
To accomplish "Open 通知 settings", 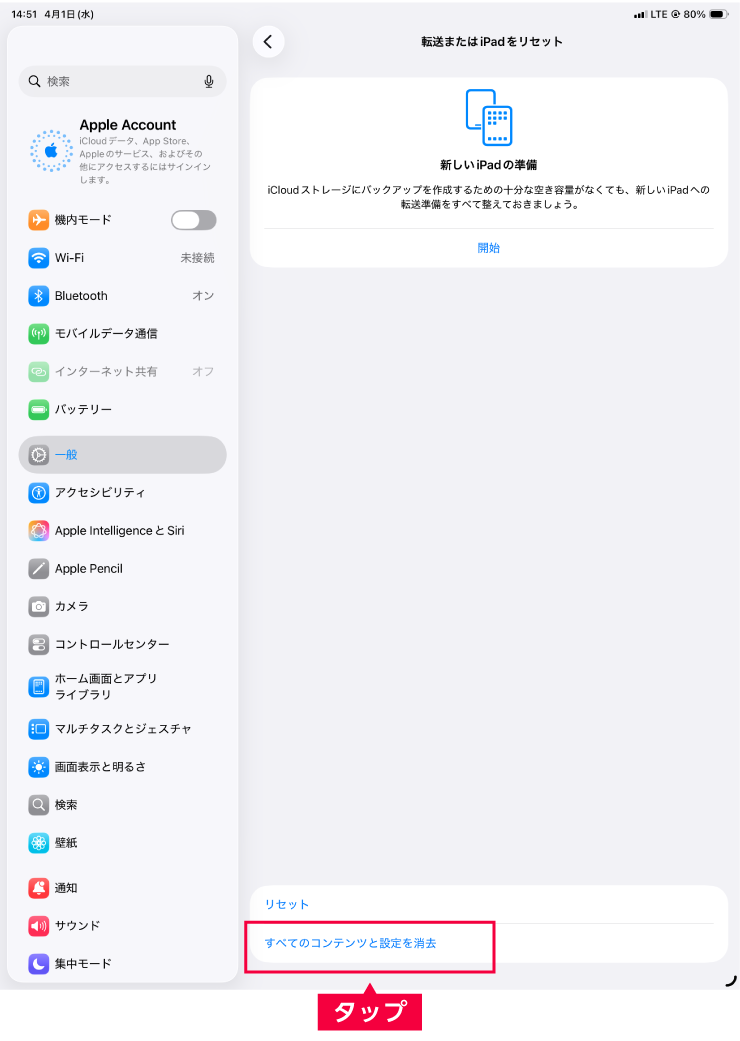I will (122, 888).
